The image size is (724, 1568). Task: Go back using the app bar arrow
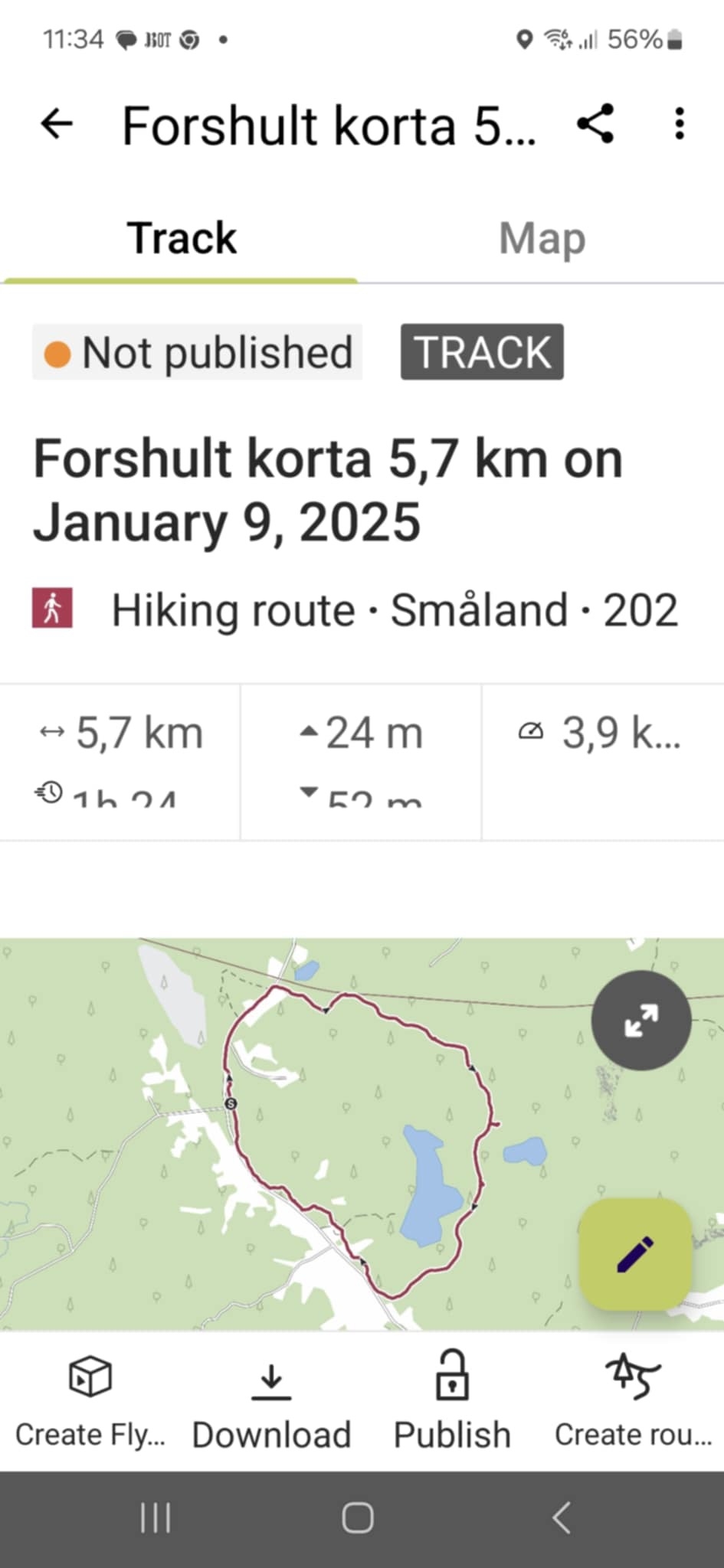57,124
